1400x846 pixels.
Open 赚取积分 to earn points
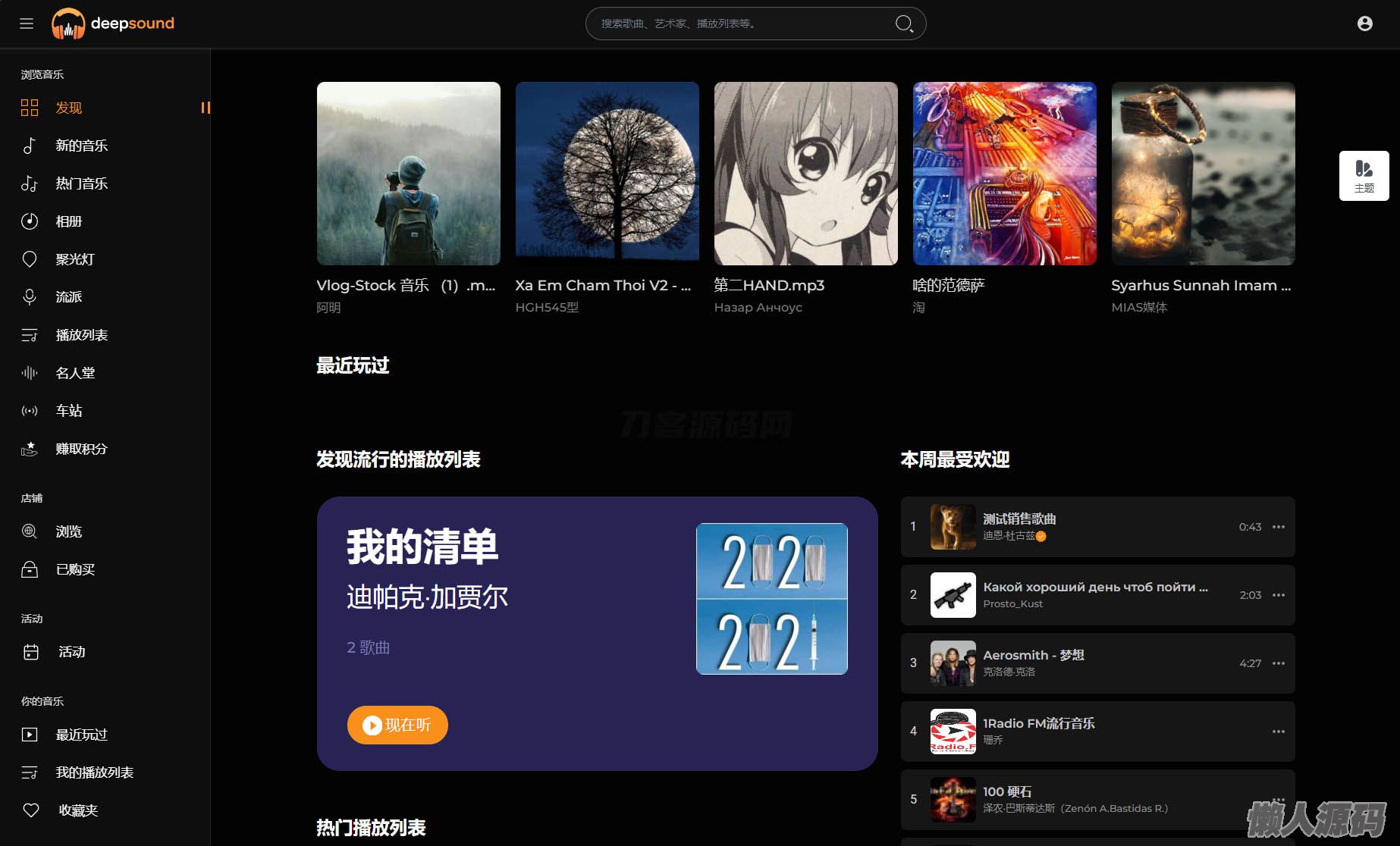tap(81, 449)
